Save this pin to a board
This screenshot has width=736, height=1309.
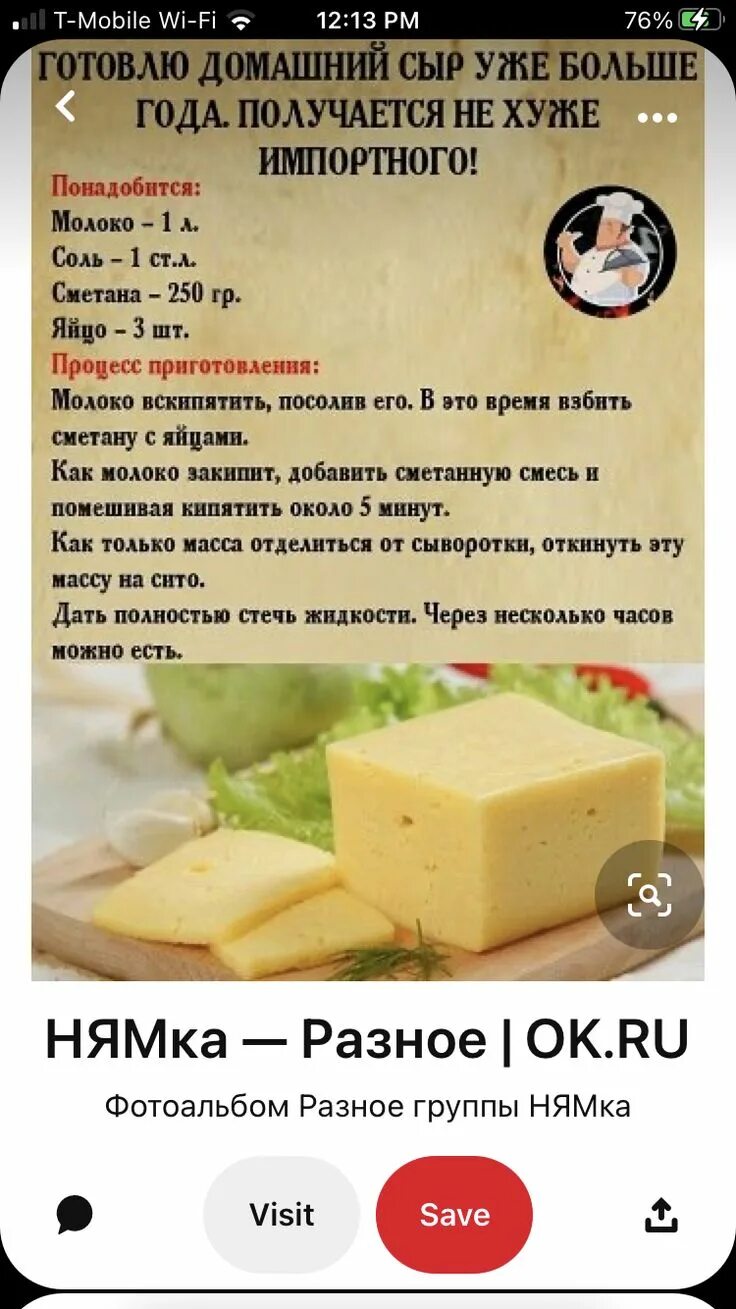(454, 1214)
